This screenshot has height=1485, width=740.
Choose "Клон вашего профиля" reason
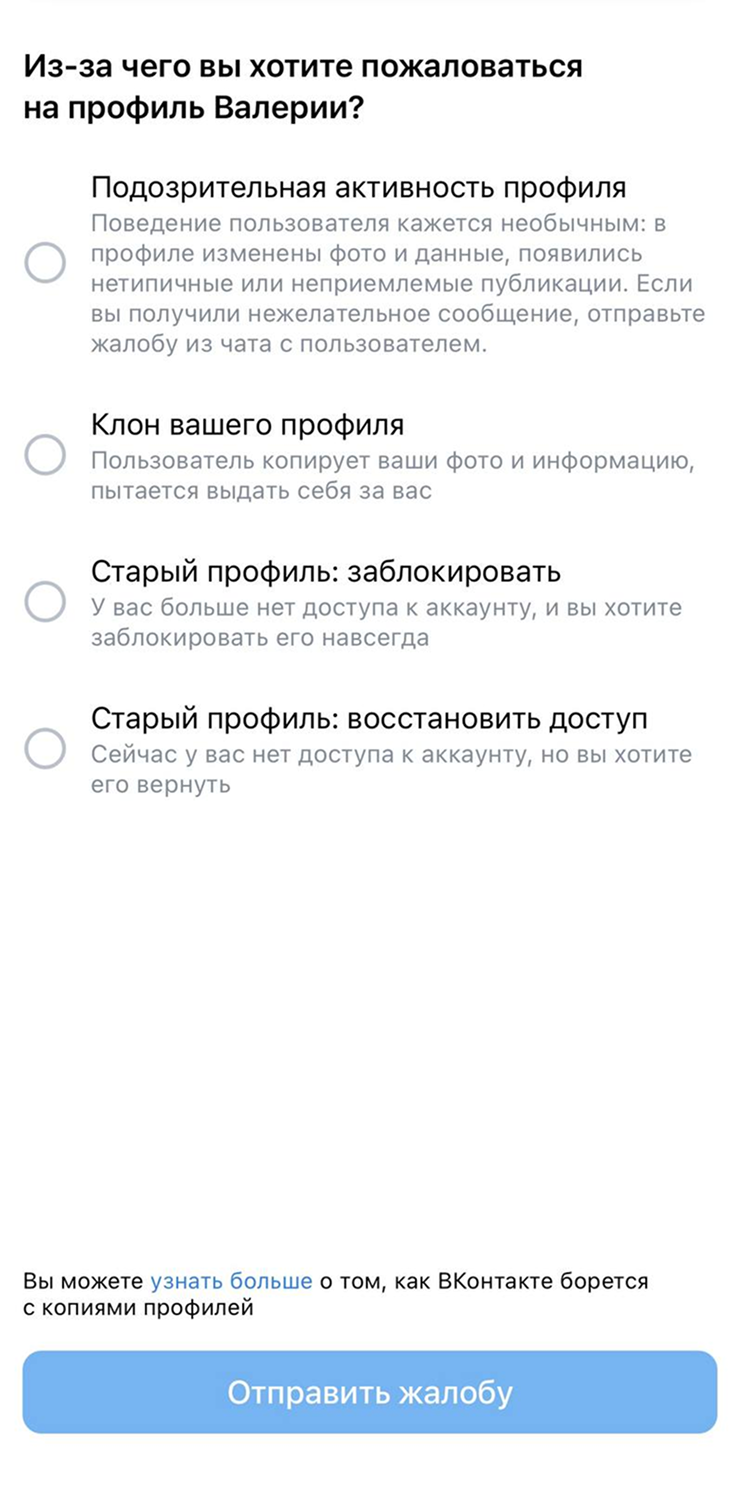45,455
